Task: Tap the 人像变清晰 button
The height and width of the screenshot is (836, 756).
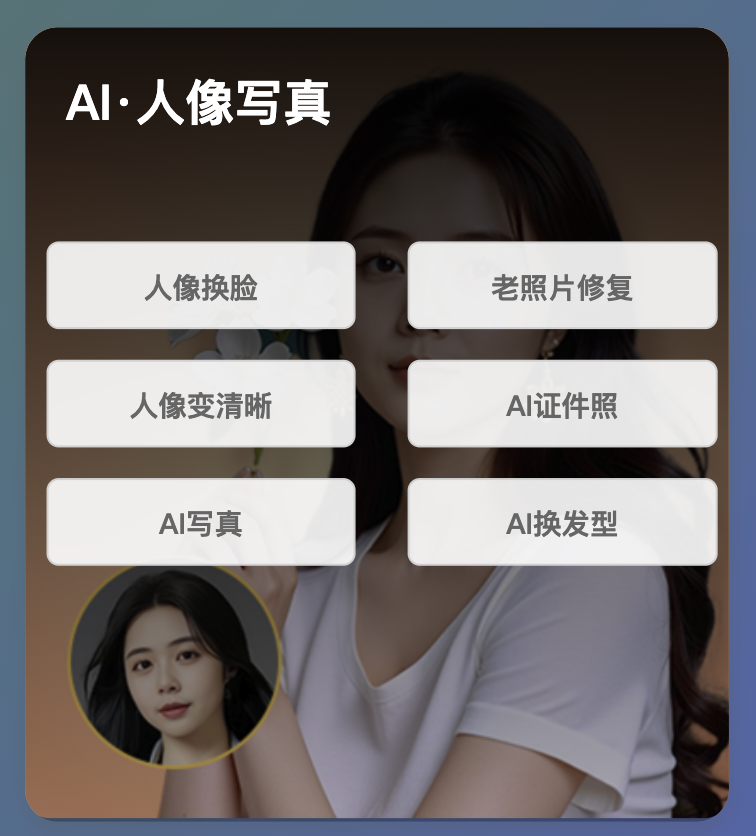Action: (201, 404)
